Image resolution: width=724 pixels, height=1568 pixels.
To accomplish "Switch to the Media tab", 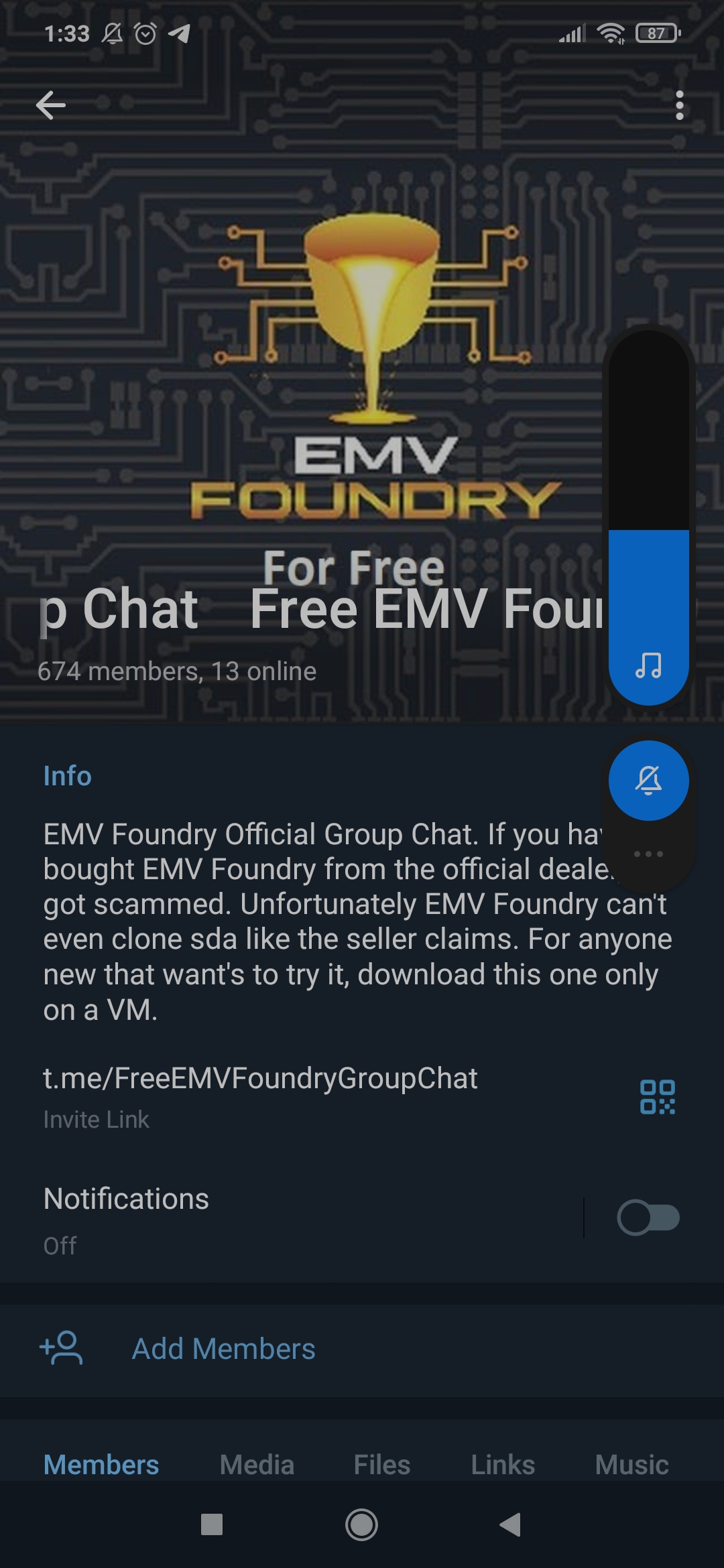I will (x=257, y=1465).
